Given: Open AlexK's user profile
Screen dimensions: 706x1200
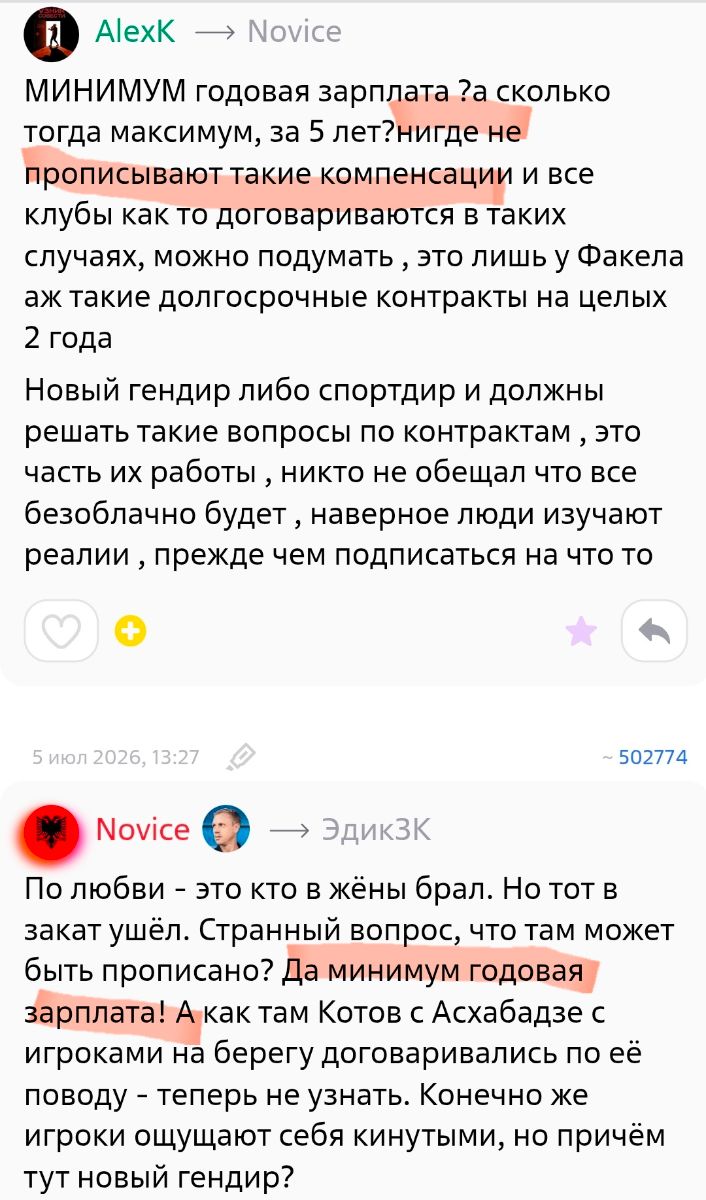Looking at the screenshot, I should click(135, 32).
